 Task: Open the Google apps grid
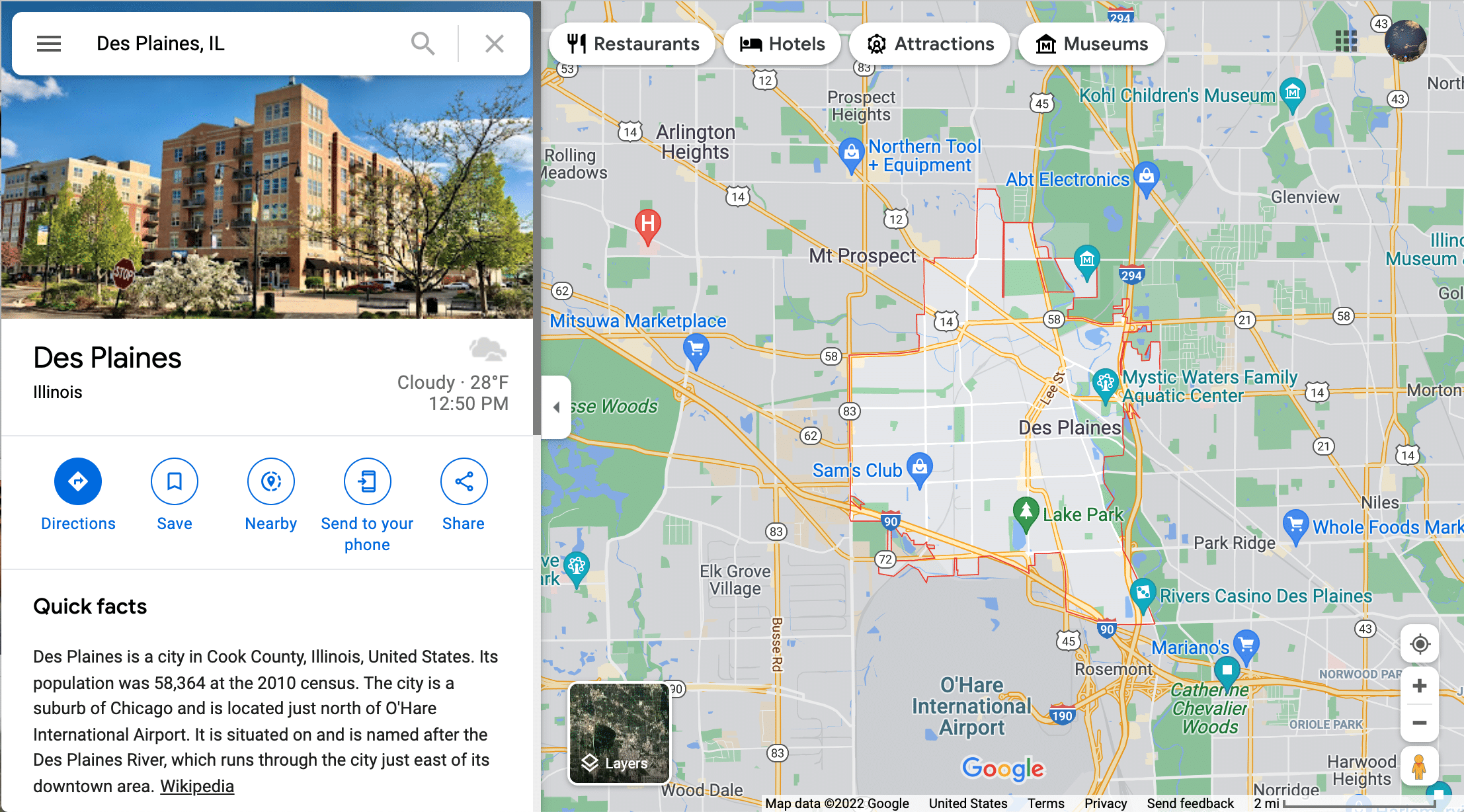[x=1346, y=41]
